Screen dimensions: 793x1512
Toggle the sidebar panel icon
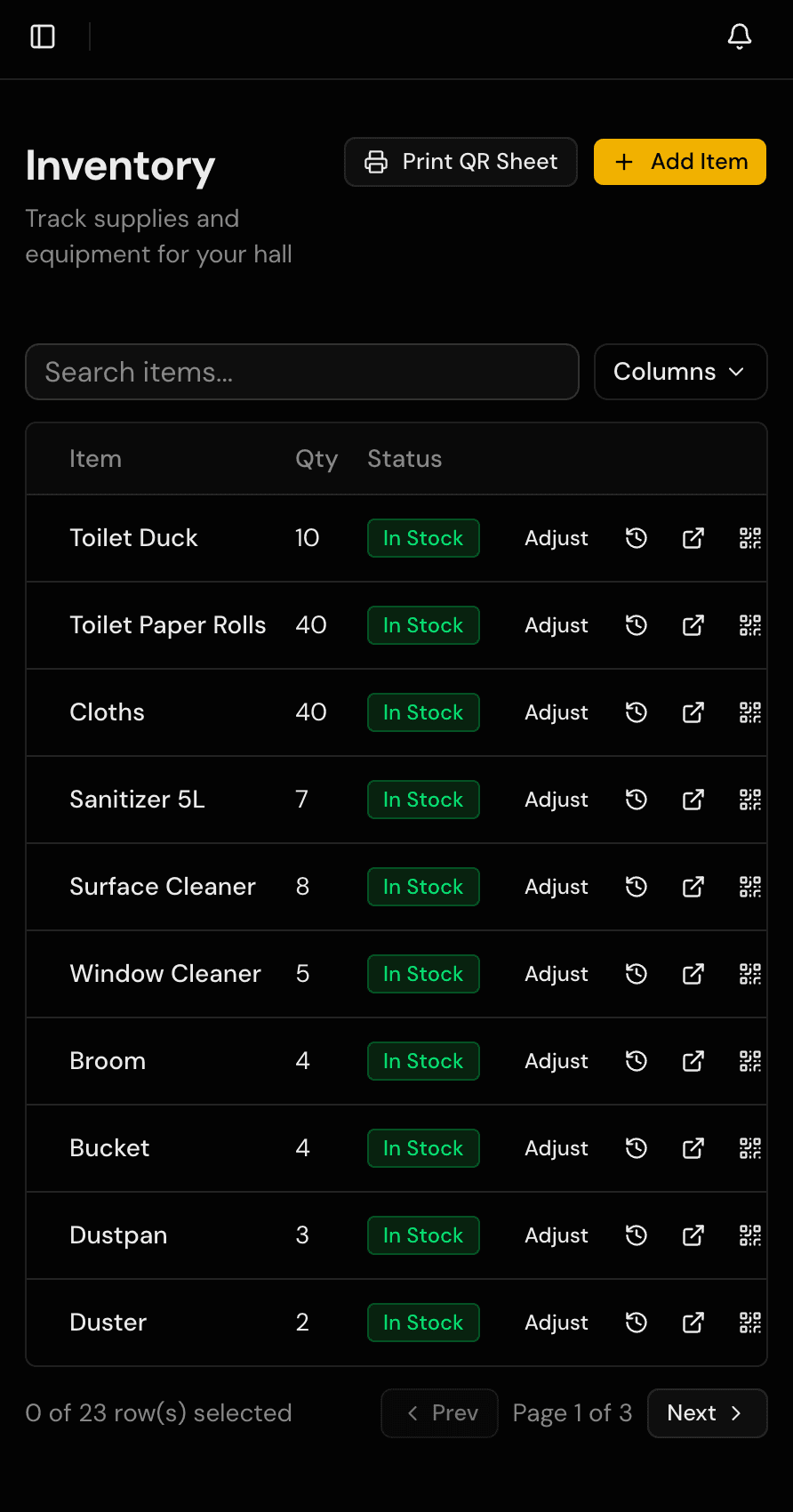pyautogui.click(x=43, y=37)
